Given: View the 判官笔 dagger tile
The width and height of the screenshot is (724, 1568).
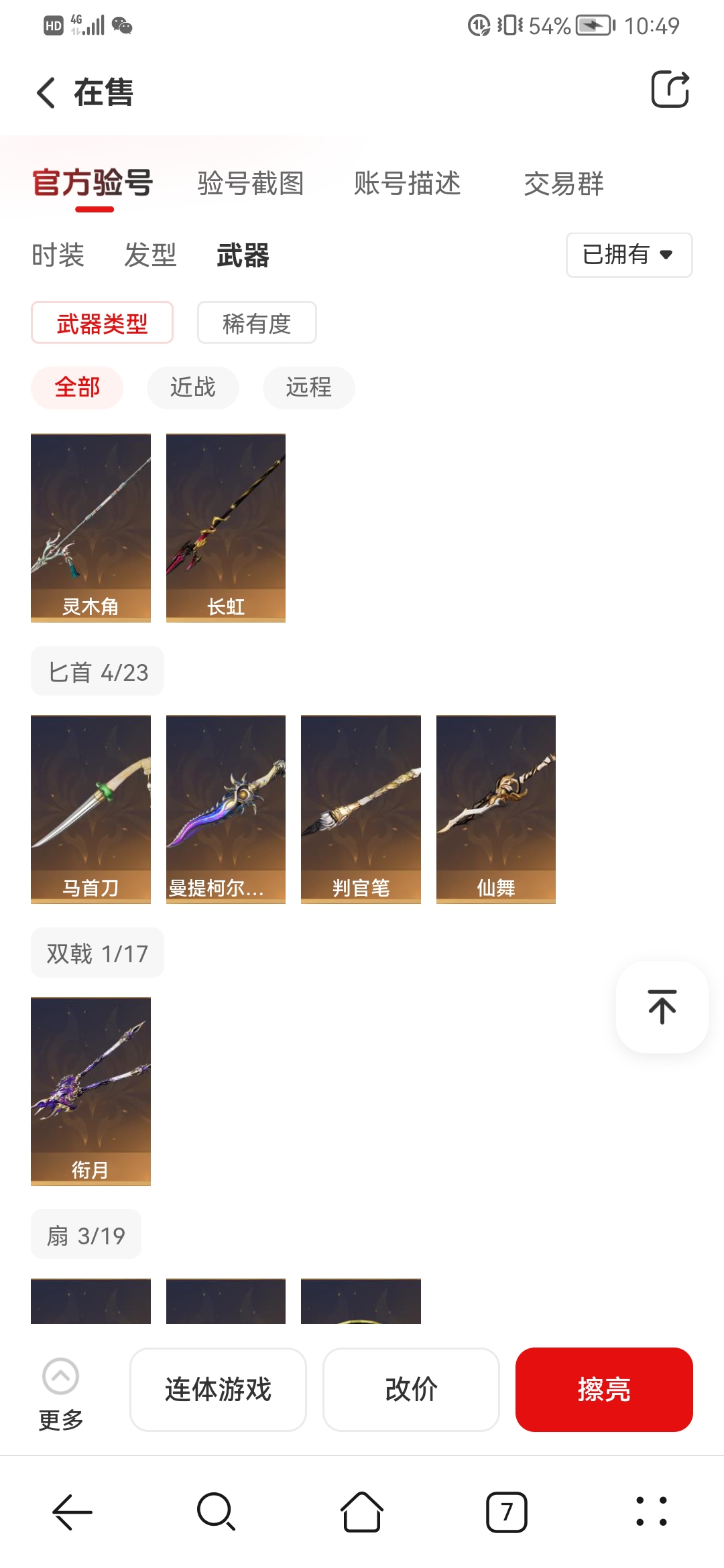Looking at the screenshot, I should [x=361, y=809].
